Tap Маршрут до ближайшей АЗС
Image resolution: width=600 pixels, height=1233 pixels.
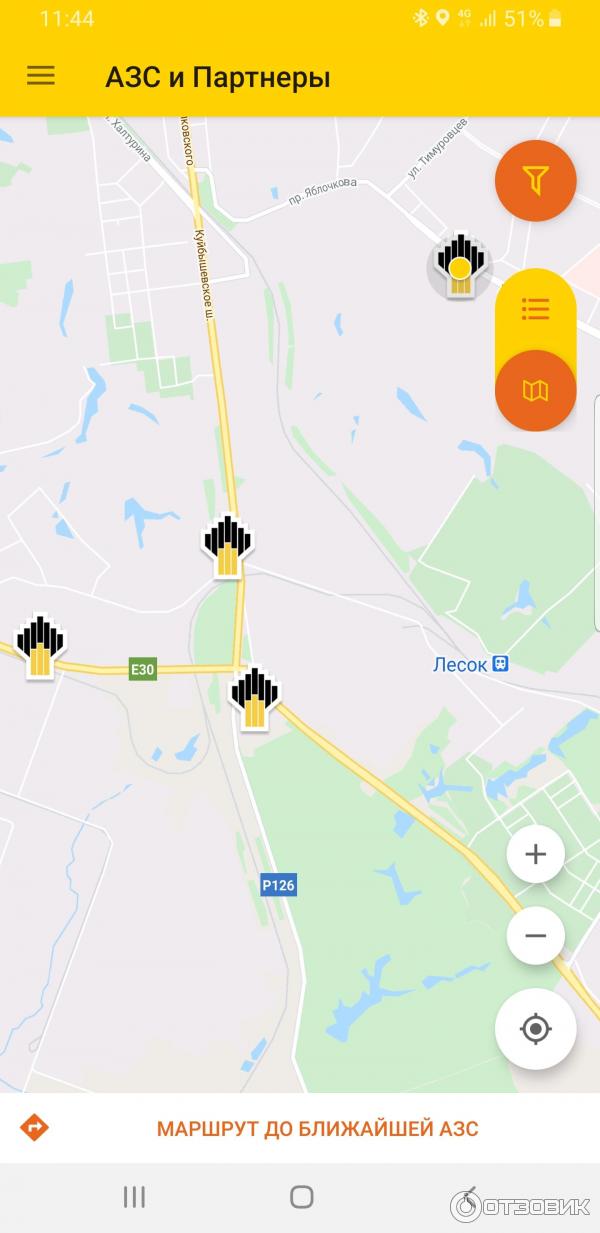317,1129
